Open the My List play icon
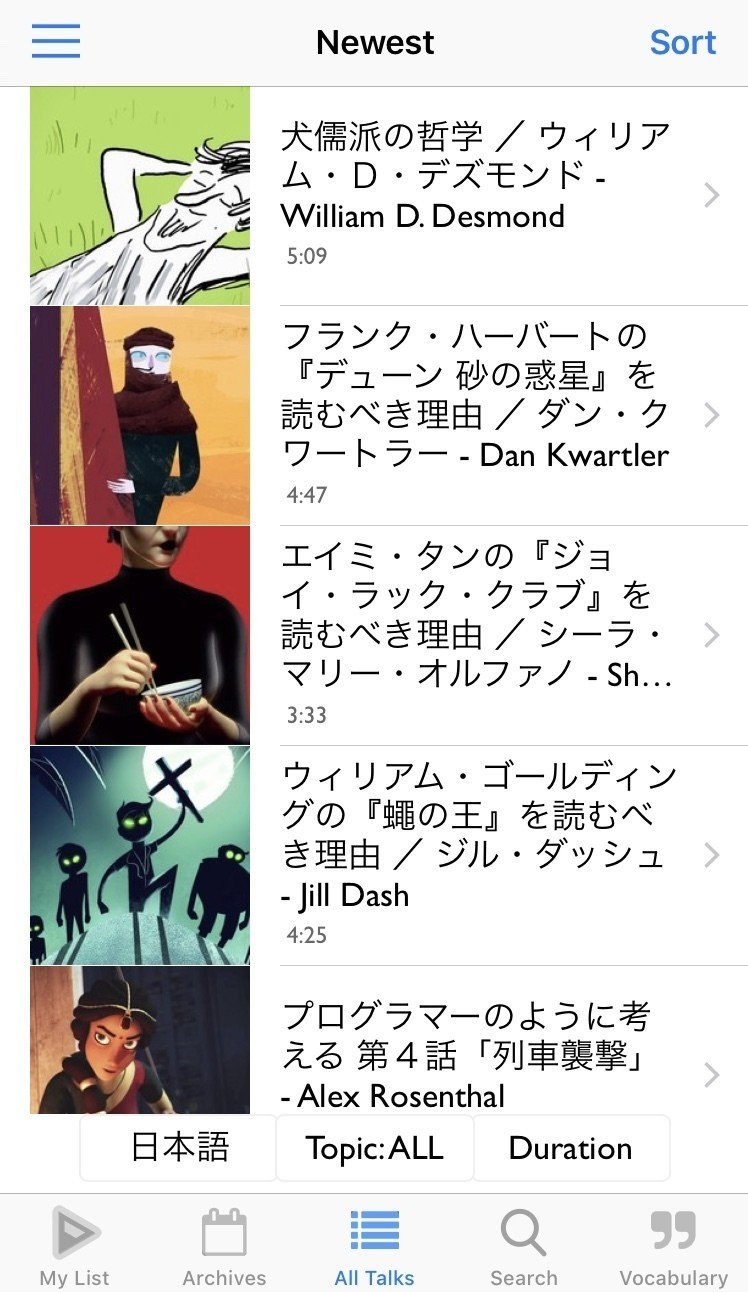The width and height of the screenshot is (748, 1292). (x=74, y=1232)
